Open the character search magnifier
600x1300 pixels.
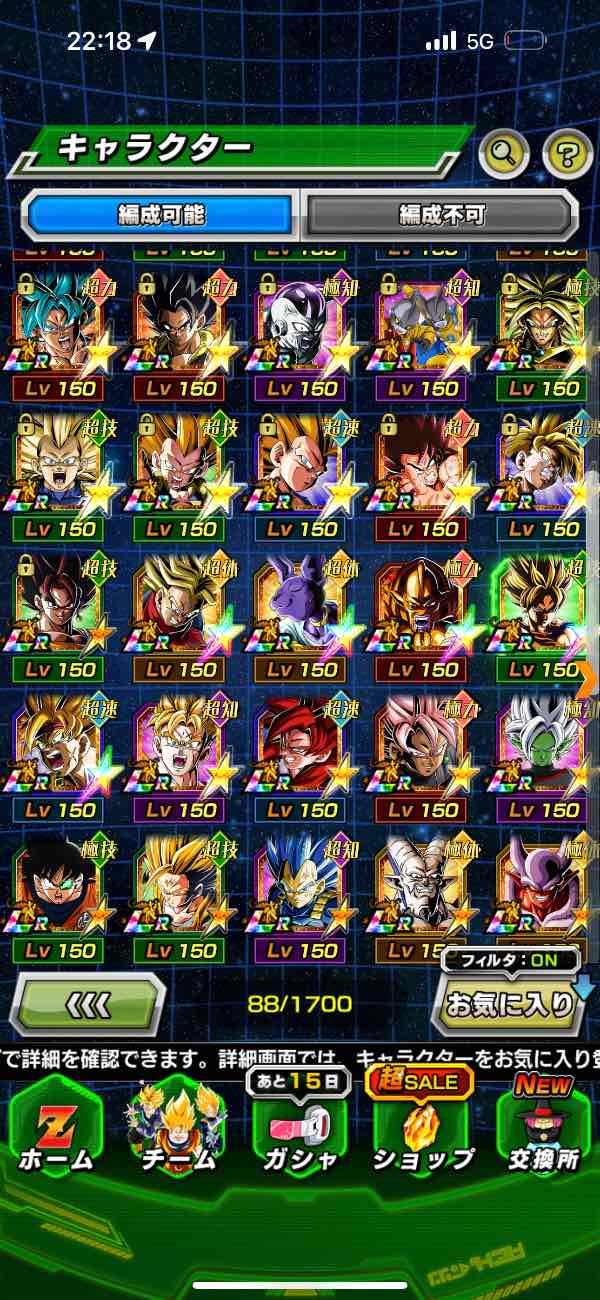(505, 154)
